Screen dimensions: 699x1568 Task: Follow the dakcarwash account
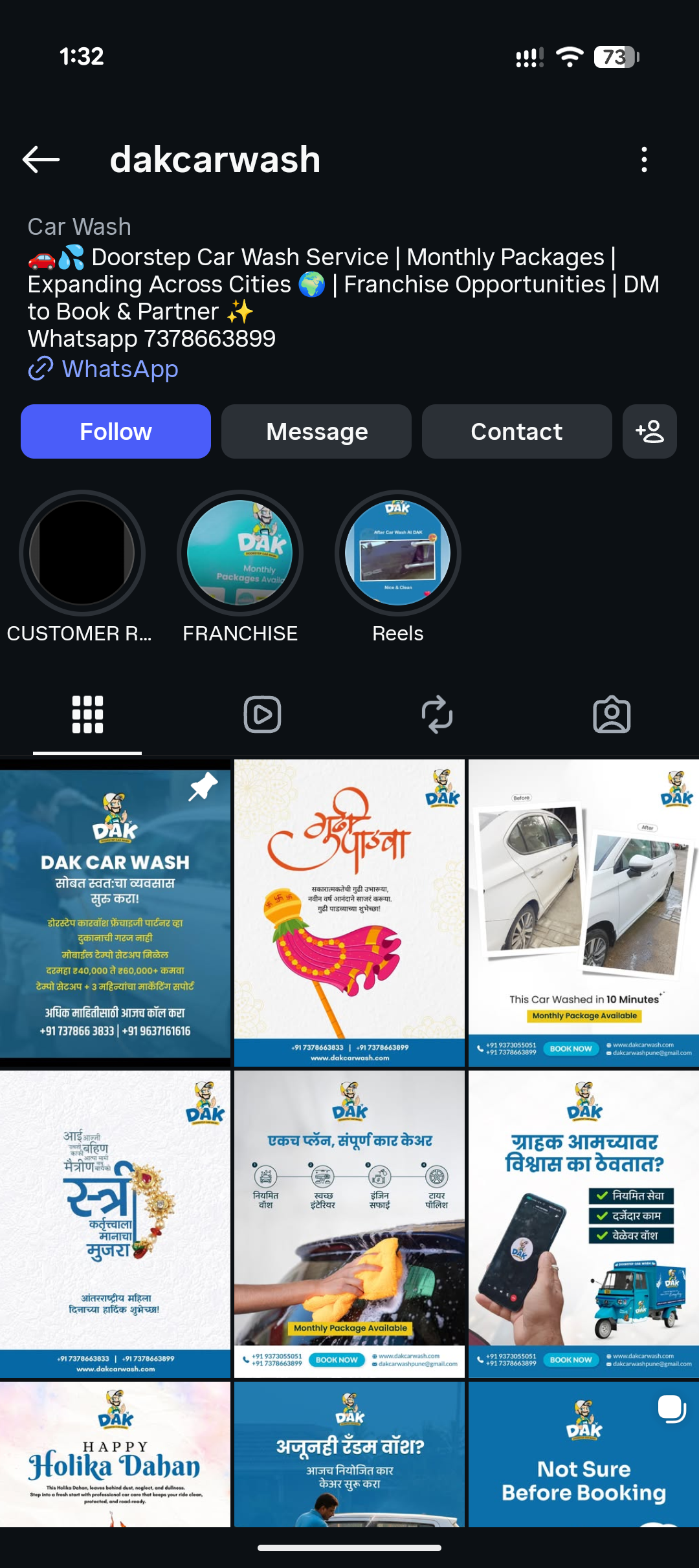pos(116,431)
